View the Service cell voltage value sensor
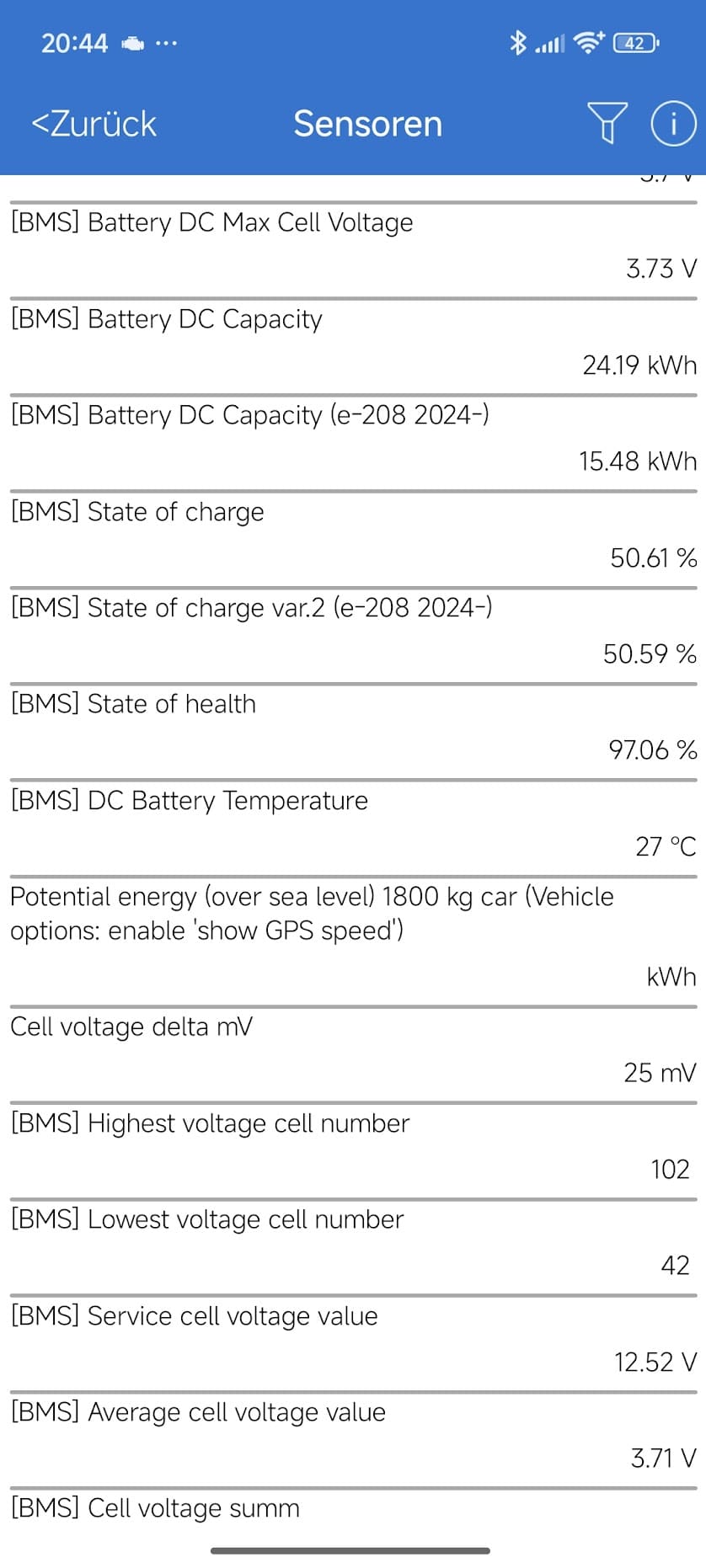706x1568 pixels. 352,1339
